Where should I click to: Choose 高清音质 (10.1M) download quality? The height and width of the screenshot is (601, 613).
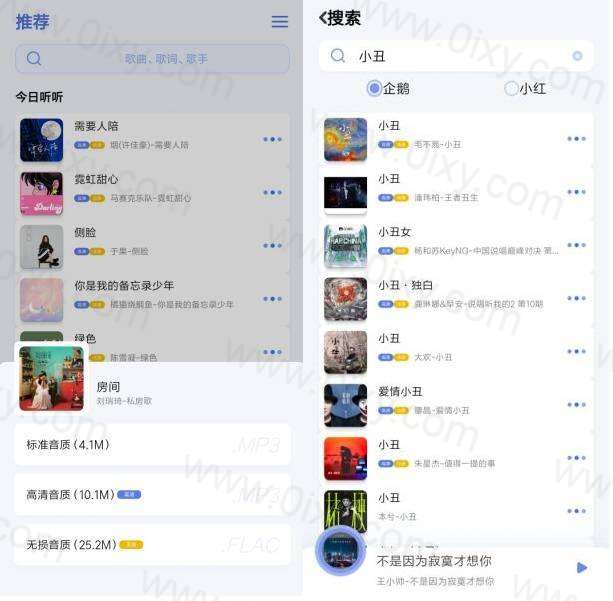point(152,494)
